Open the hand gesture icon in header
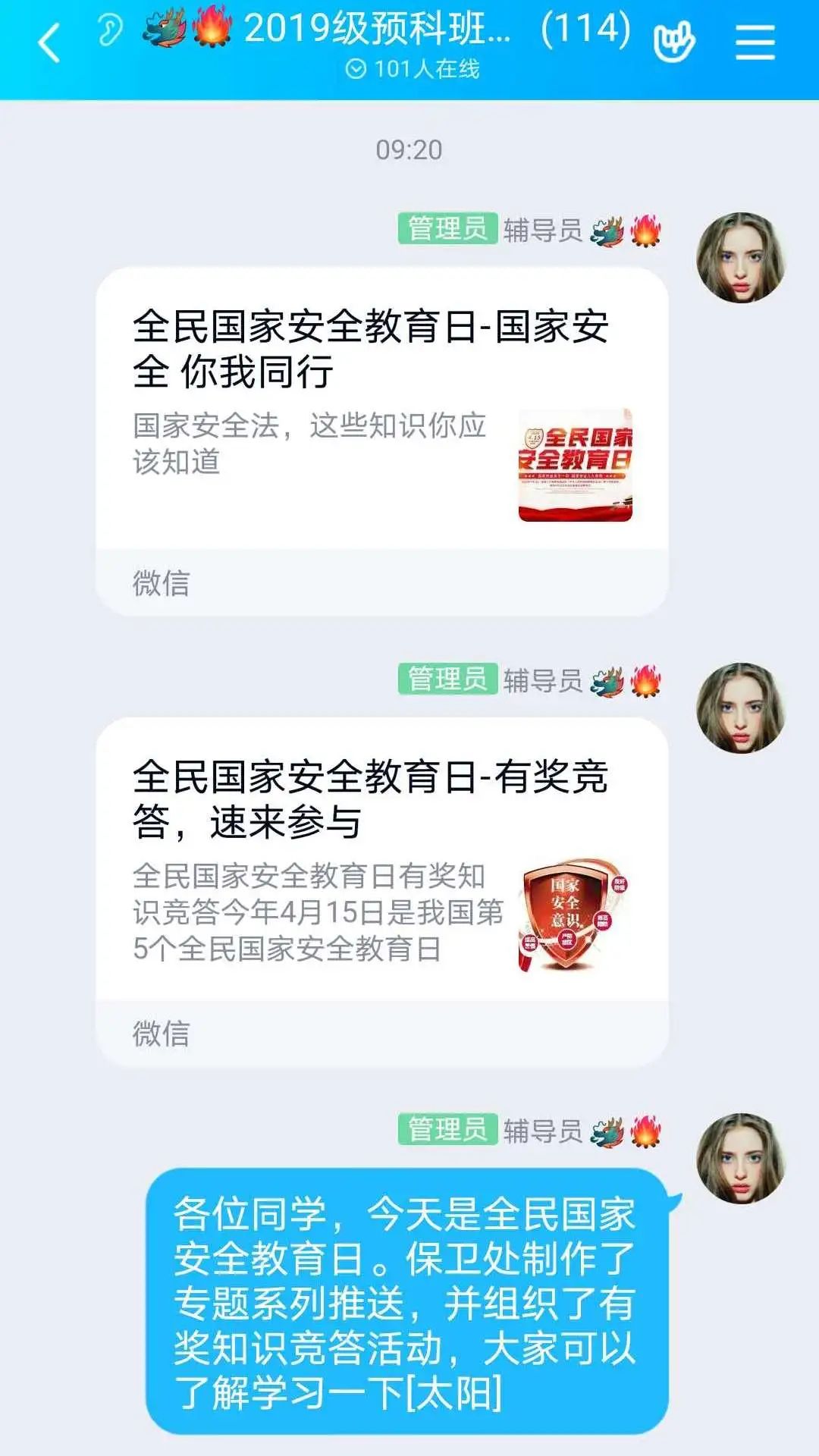819x1456 pixels. pyautogui.click(x=674, y=42)
